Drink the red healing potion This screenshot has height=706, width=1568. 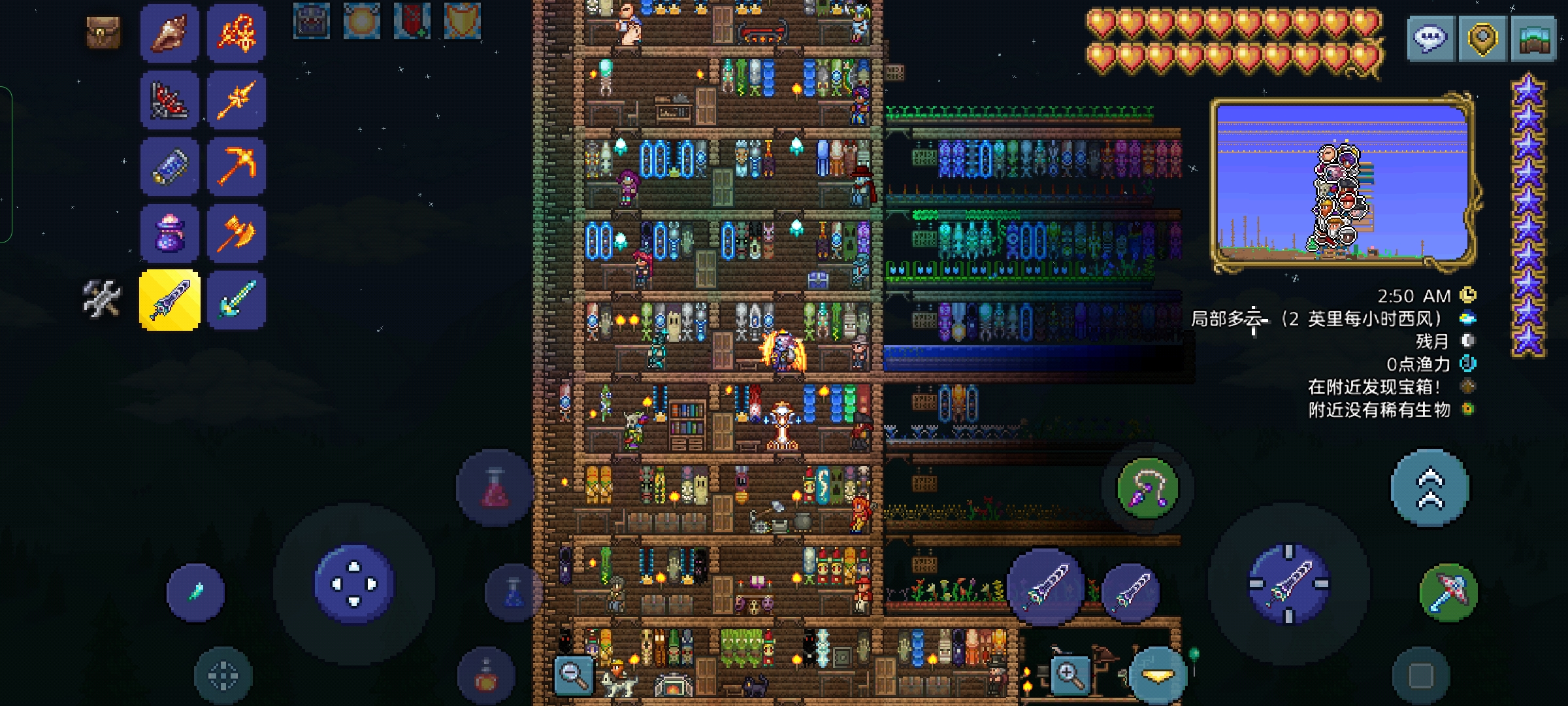pyautogui.click(x=495, y=488)
